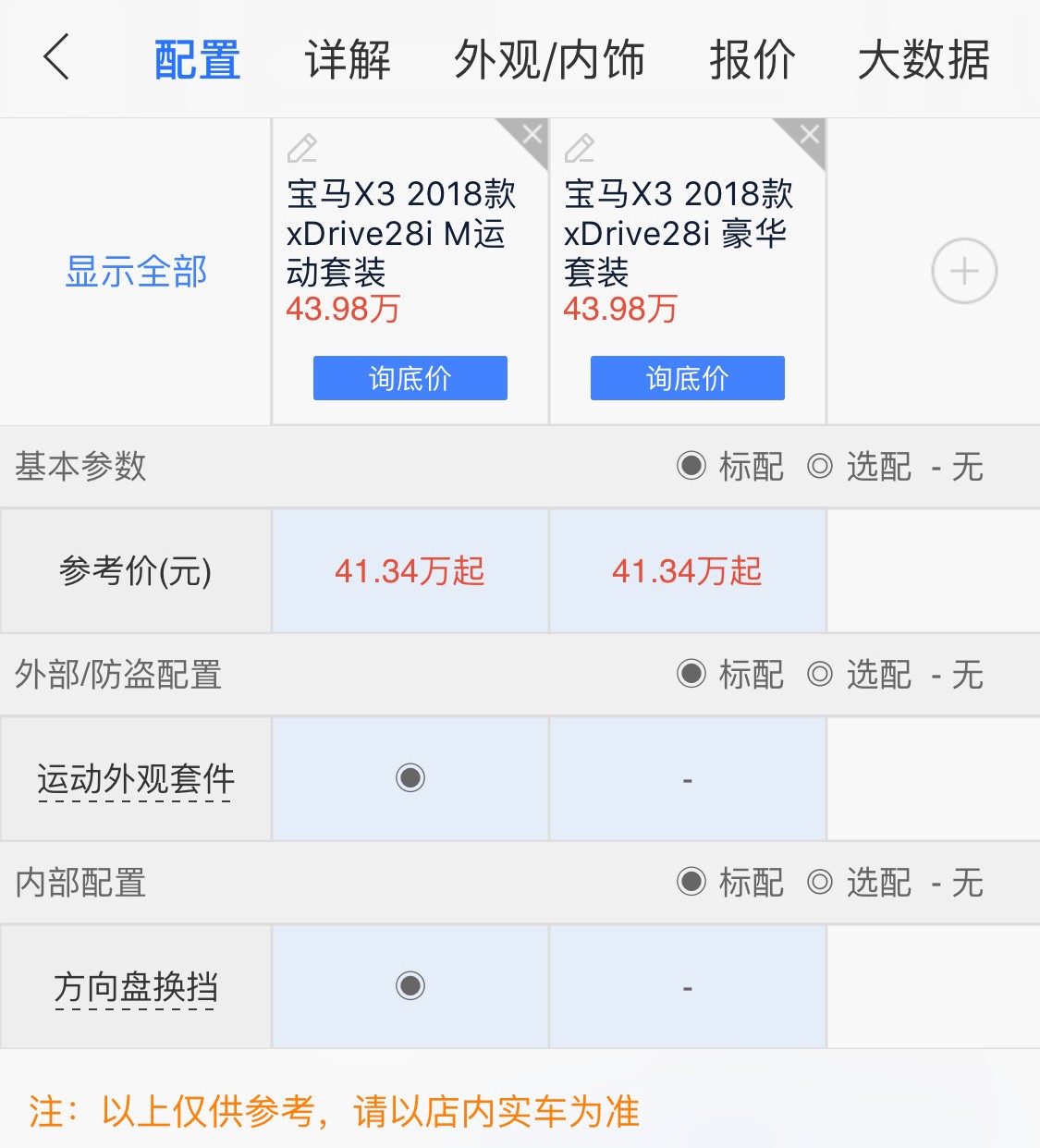This screenshot has height=1148, width=1040.
Task: Remove the 豪华套装 car via its X icon
Action: 809,133
